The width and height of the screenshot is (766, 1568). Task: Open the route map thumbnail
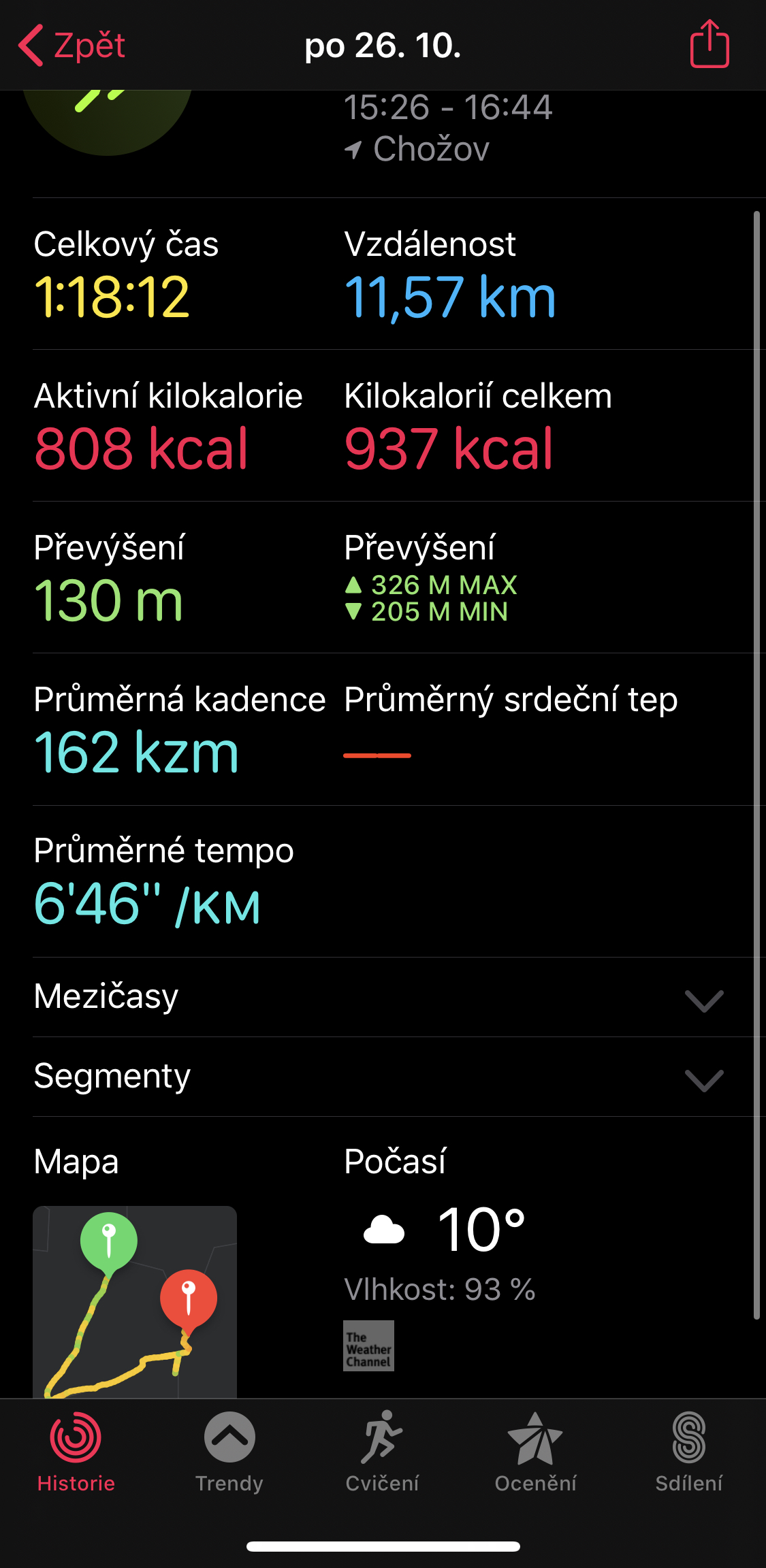click(x=135, y=1302)
